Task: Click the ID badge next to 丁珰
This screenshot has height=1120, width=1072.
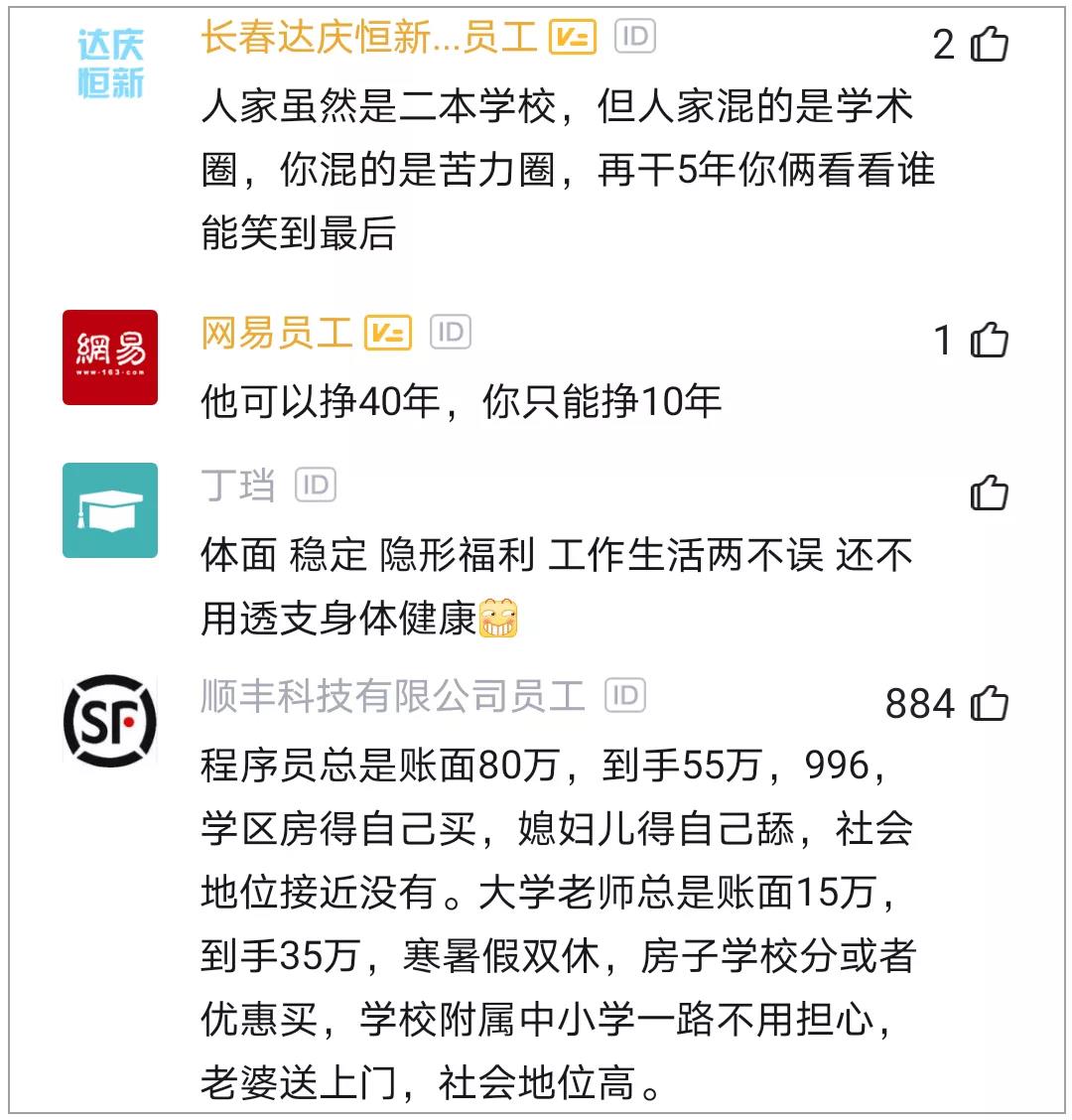Action: 318,487
